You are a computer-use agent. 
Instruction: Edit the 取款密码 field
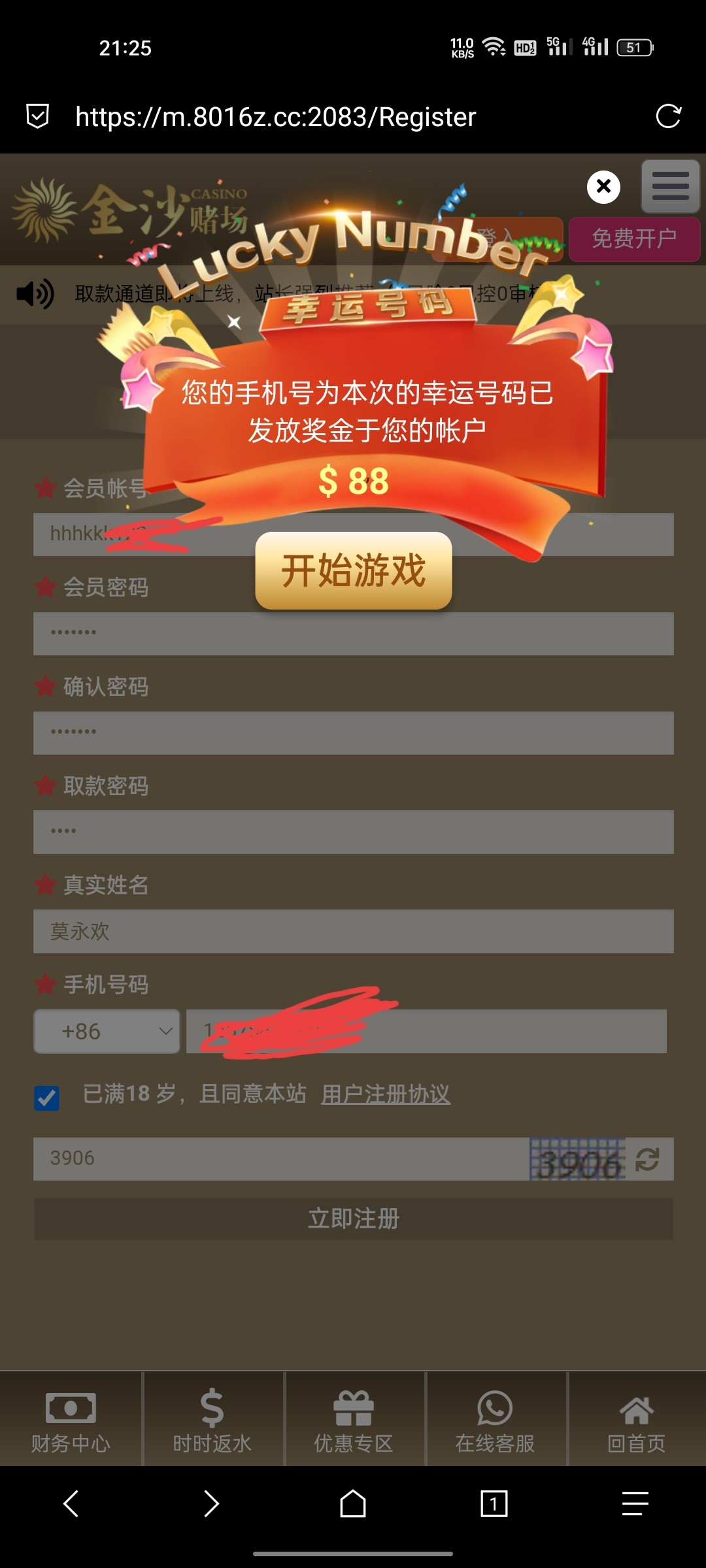point(353,832)
